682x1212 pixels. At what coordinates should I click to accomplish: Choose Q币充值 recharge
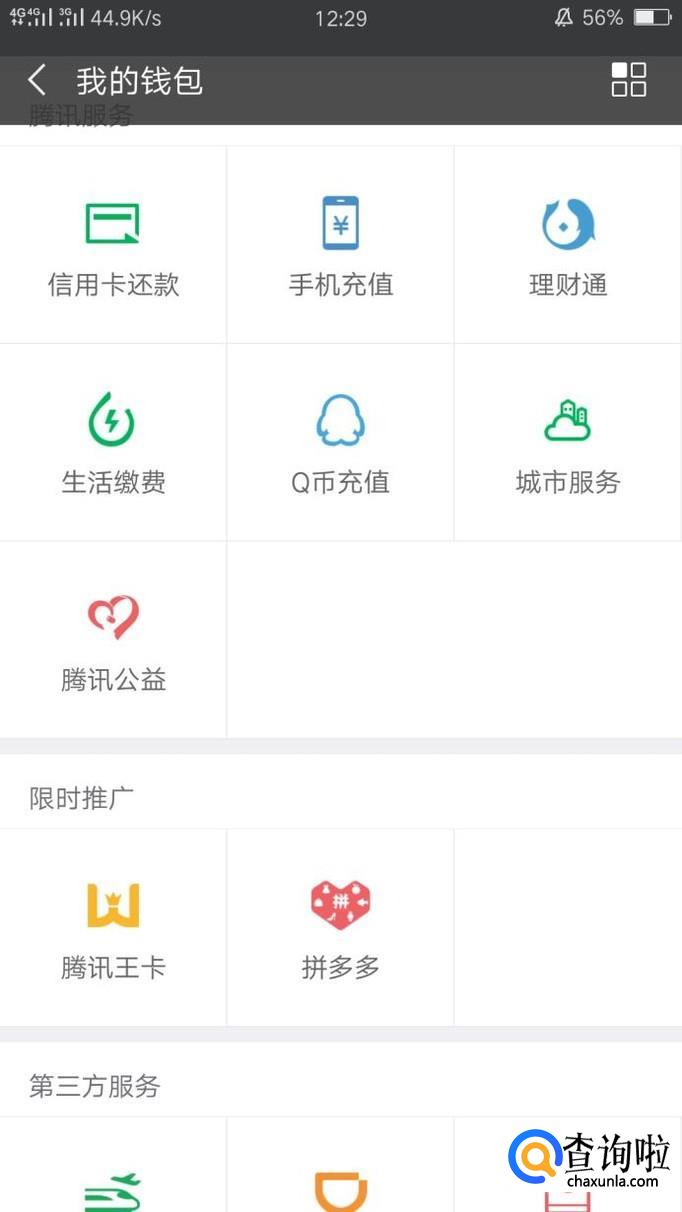click(340, 442)
